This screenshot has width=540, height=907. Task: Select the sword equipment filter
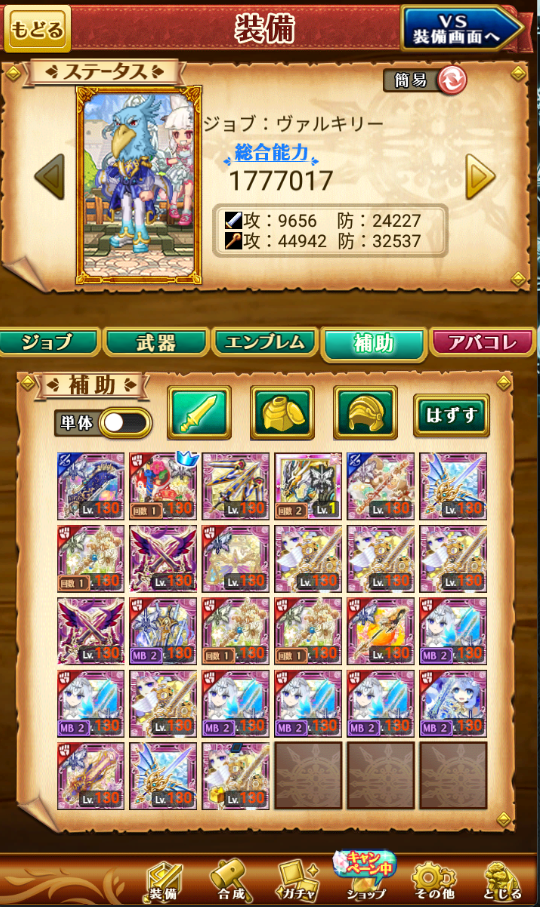199,413
